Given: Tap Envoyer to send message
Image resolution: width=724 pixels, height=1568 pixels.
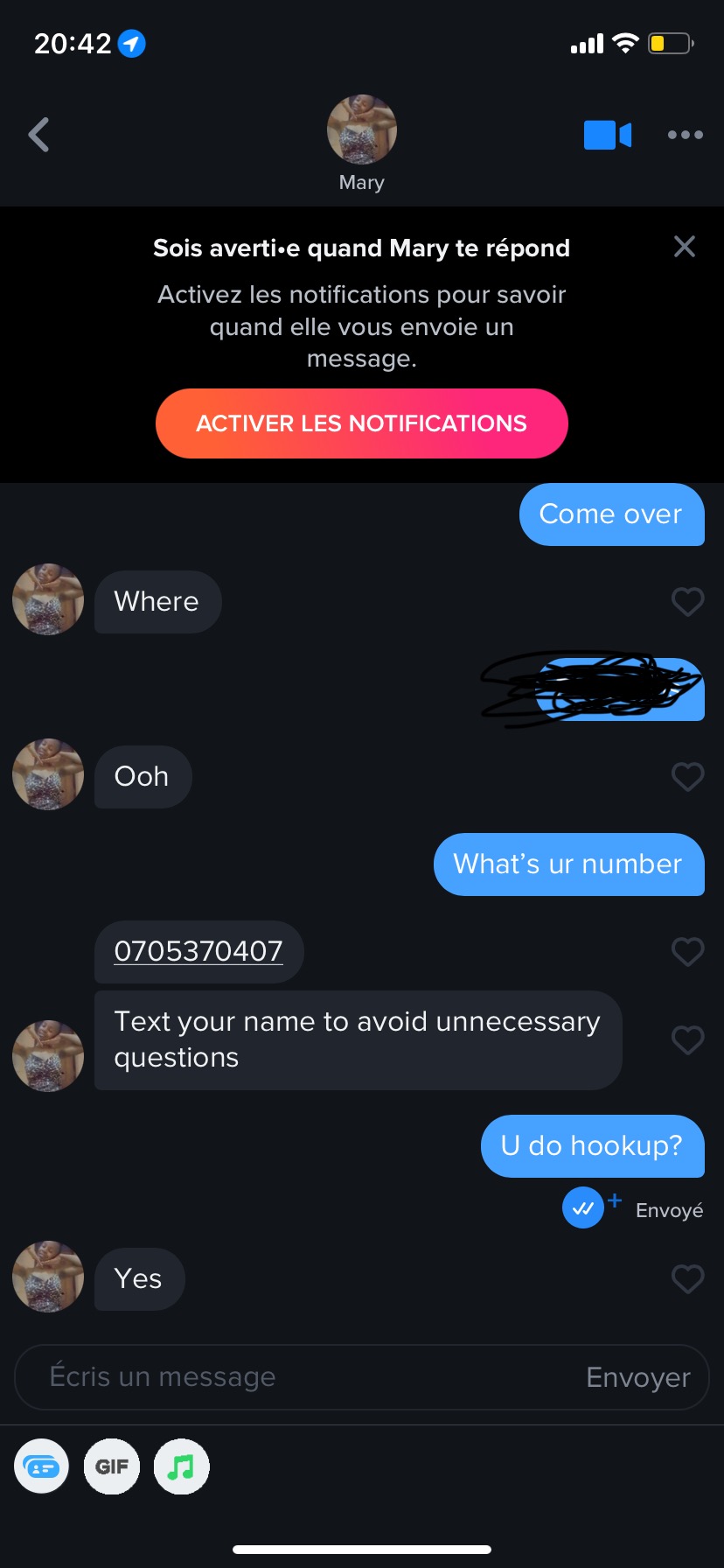Looking at the screenshot, I should tap(637, 1377).
